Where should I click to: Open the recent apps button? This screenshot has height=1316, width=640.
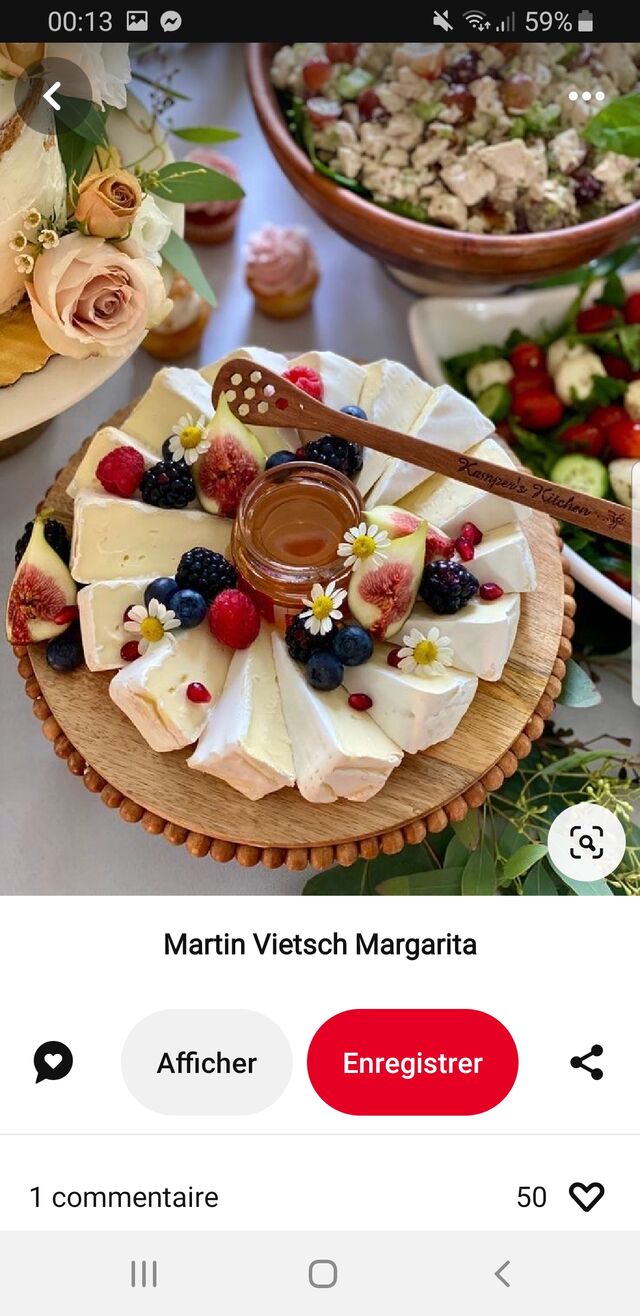pos(144,1273)
